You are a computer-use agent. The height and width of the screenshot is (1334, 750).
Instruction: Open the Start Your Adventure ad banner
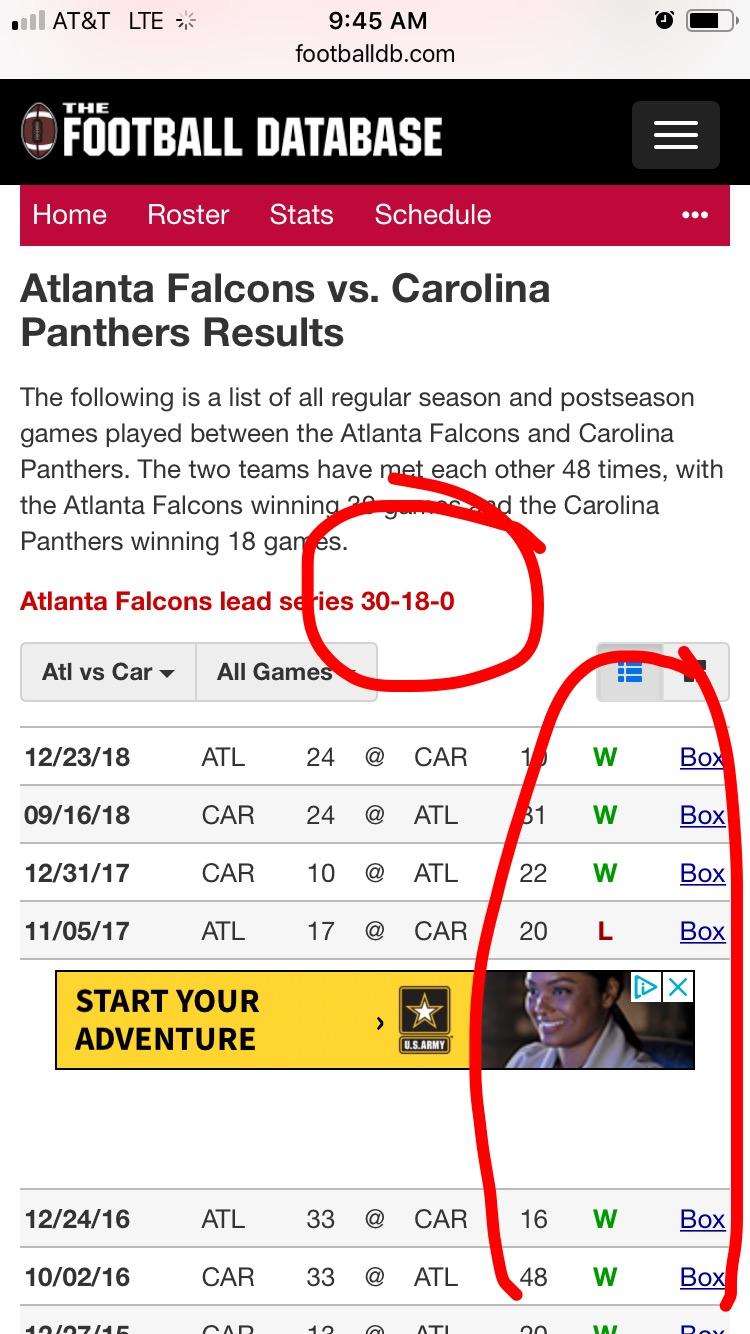click(x=375, y=1020)
